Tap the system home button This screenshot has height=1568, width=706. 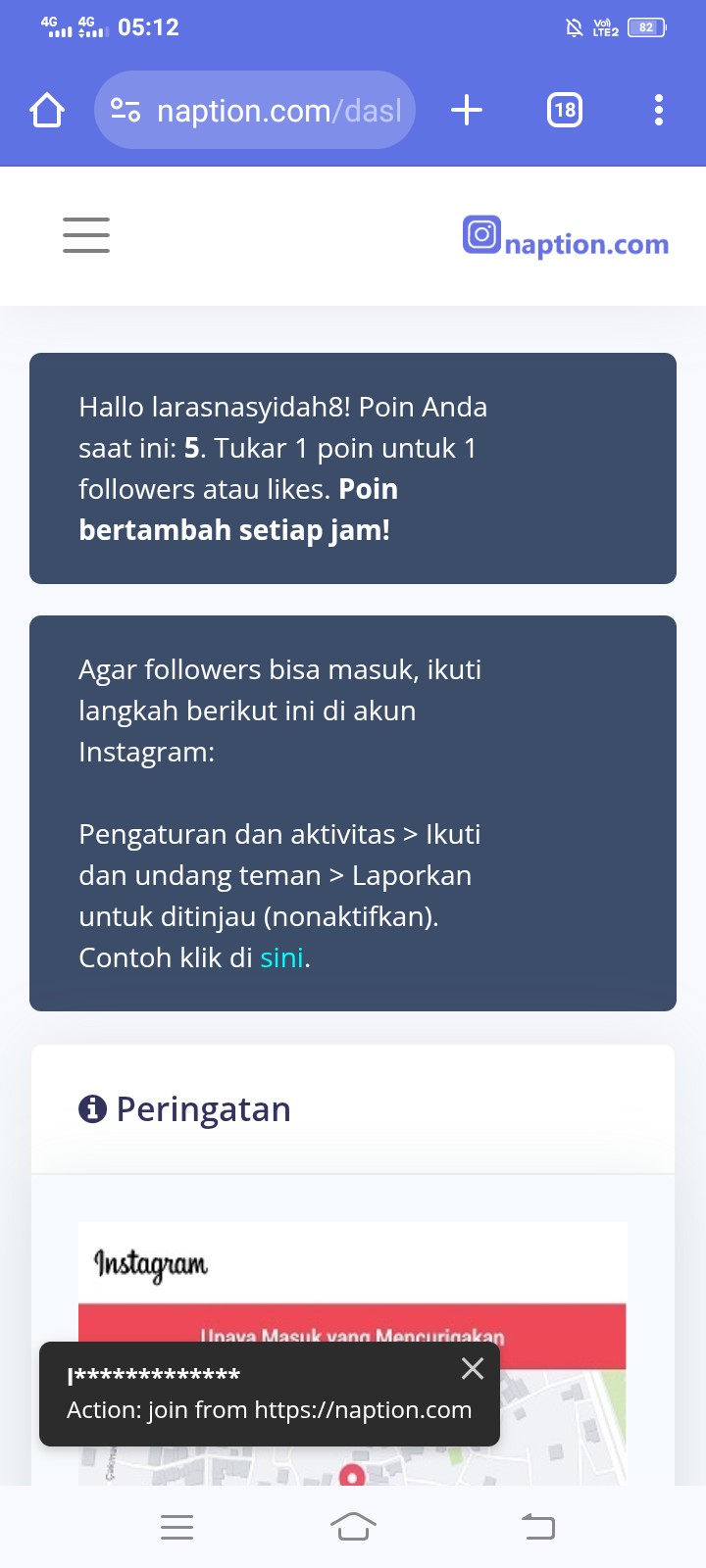click(353, 1526)
